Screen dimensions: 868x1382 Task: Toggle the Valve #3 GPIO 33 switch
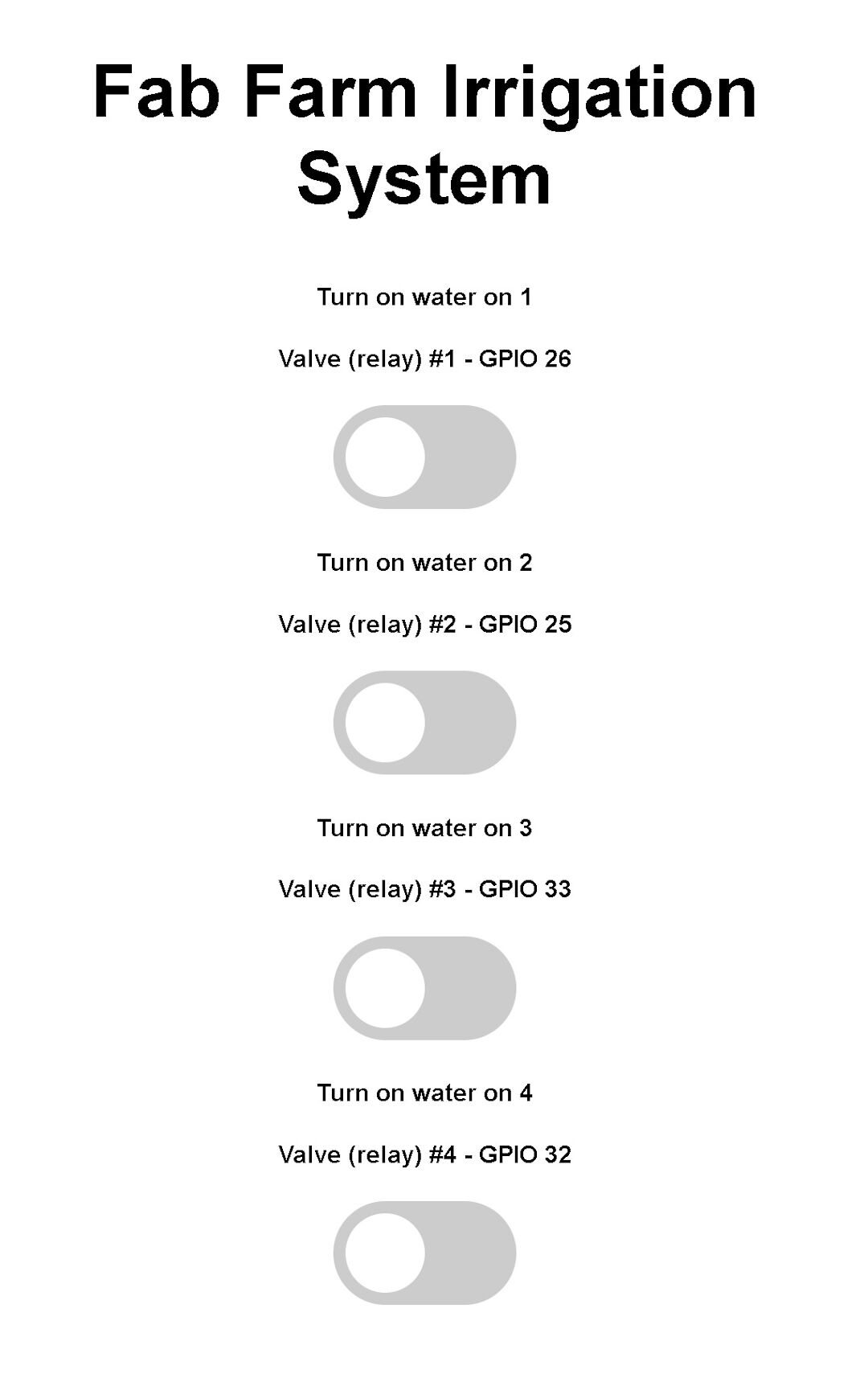click(x=424, y=987)
